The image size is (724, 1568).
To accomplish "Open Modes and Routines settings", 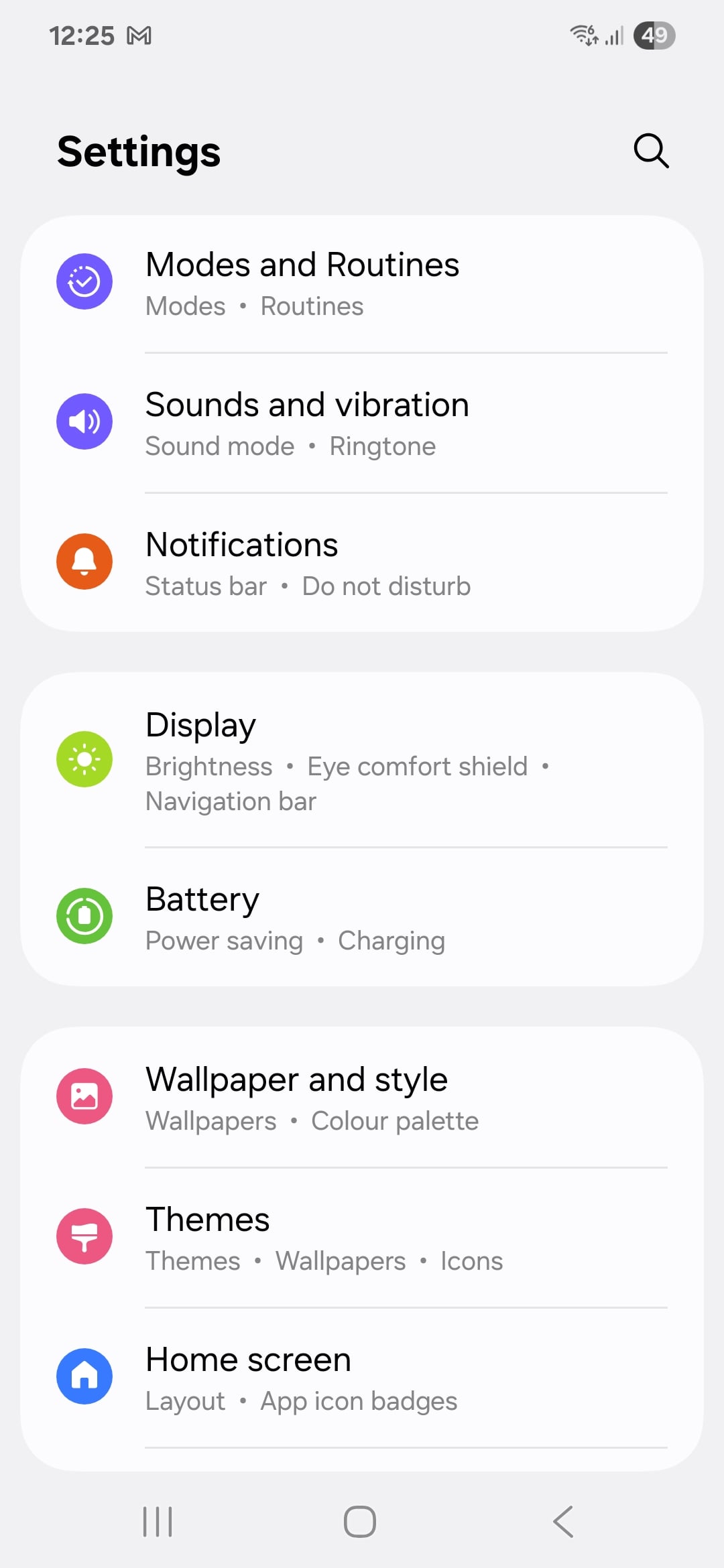I will click(362, 283).
